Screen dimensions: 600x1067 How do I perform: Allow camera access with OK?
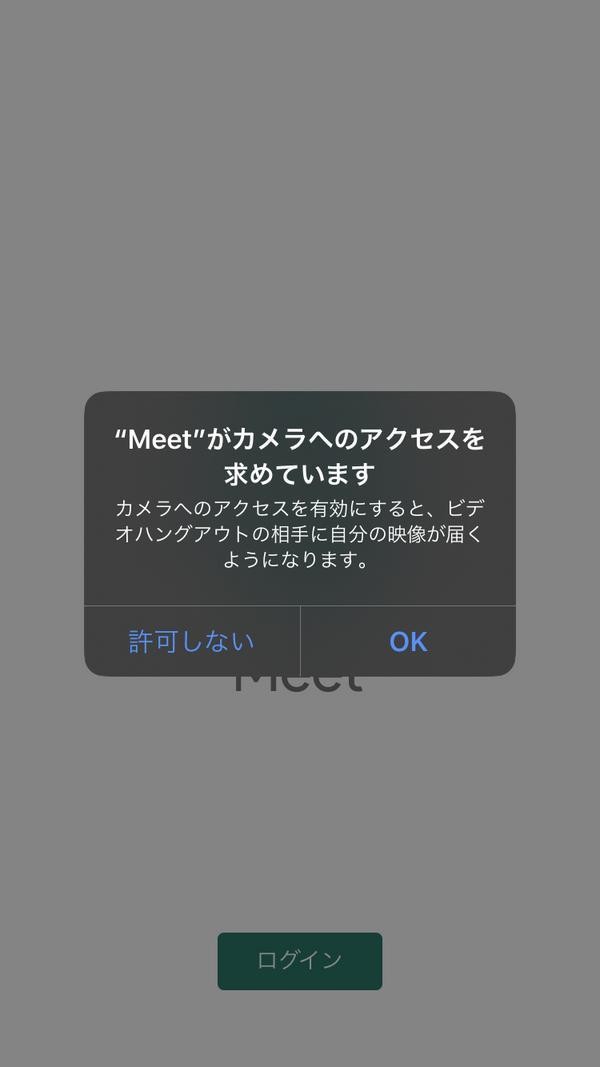[408, 641]
